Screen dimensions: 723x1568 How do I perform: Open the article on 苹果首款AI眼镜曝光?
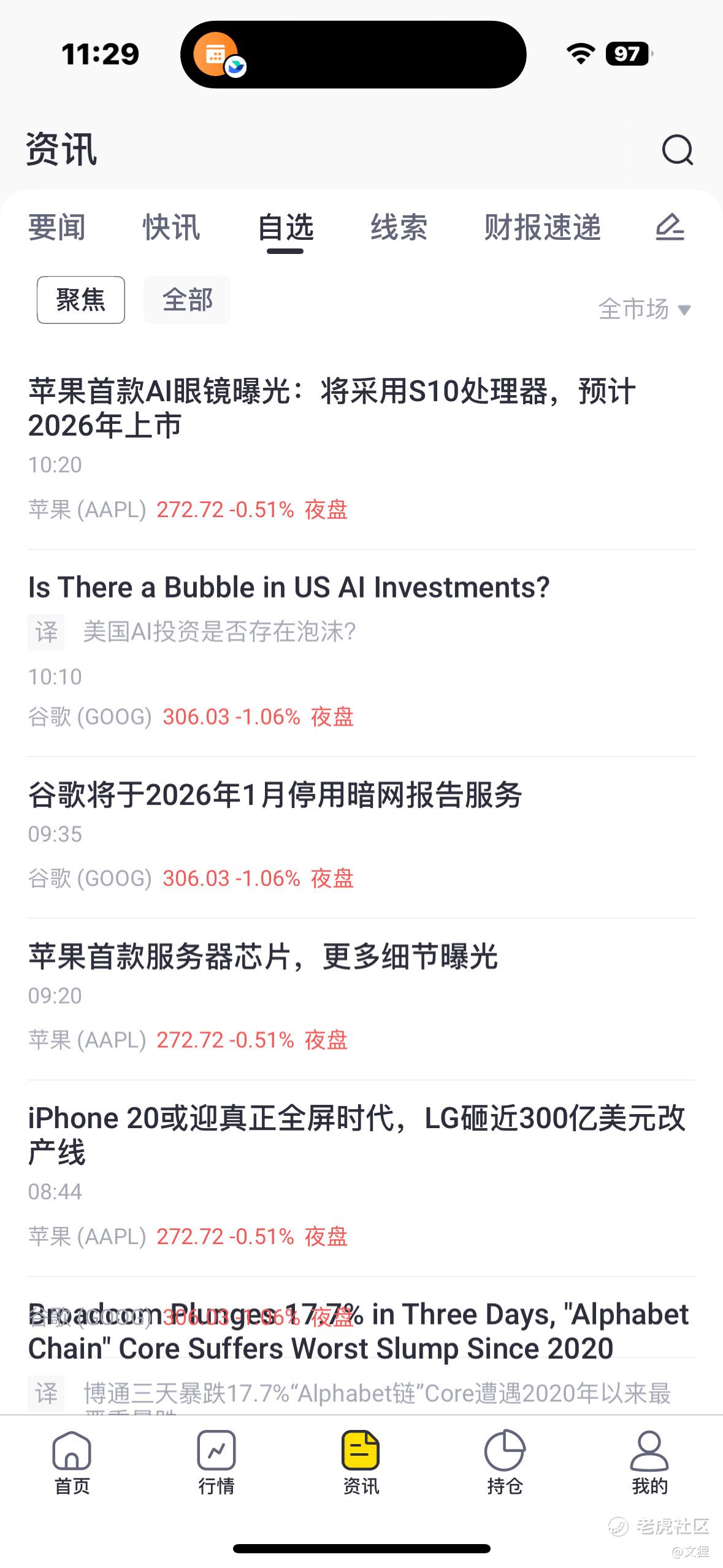tap(331, 408)
